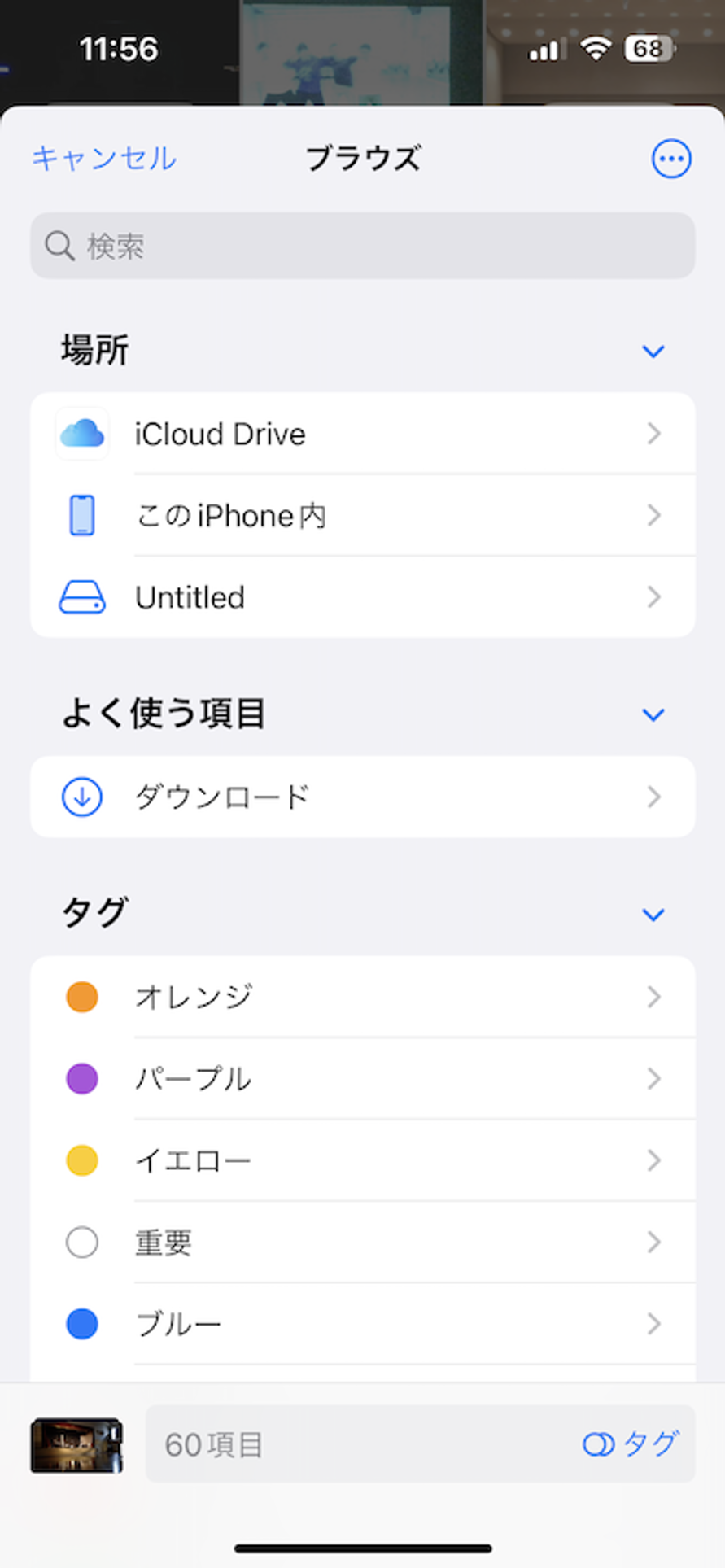Show files tagged オレンジ
The height and width of the screenshot is (1568, 725).
(x=363, y=997)
